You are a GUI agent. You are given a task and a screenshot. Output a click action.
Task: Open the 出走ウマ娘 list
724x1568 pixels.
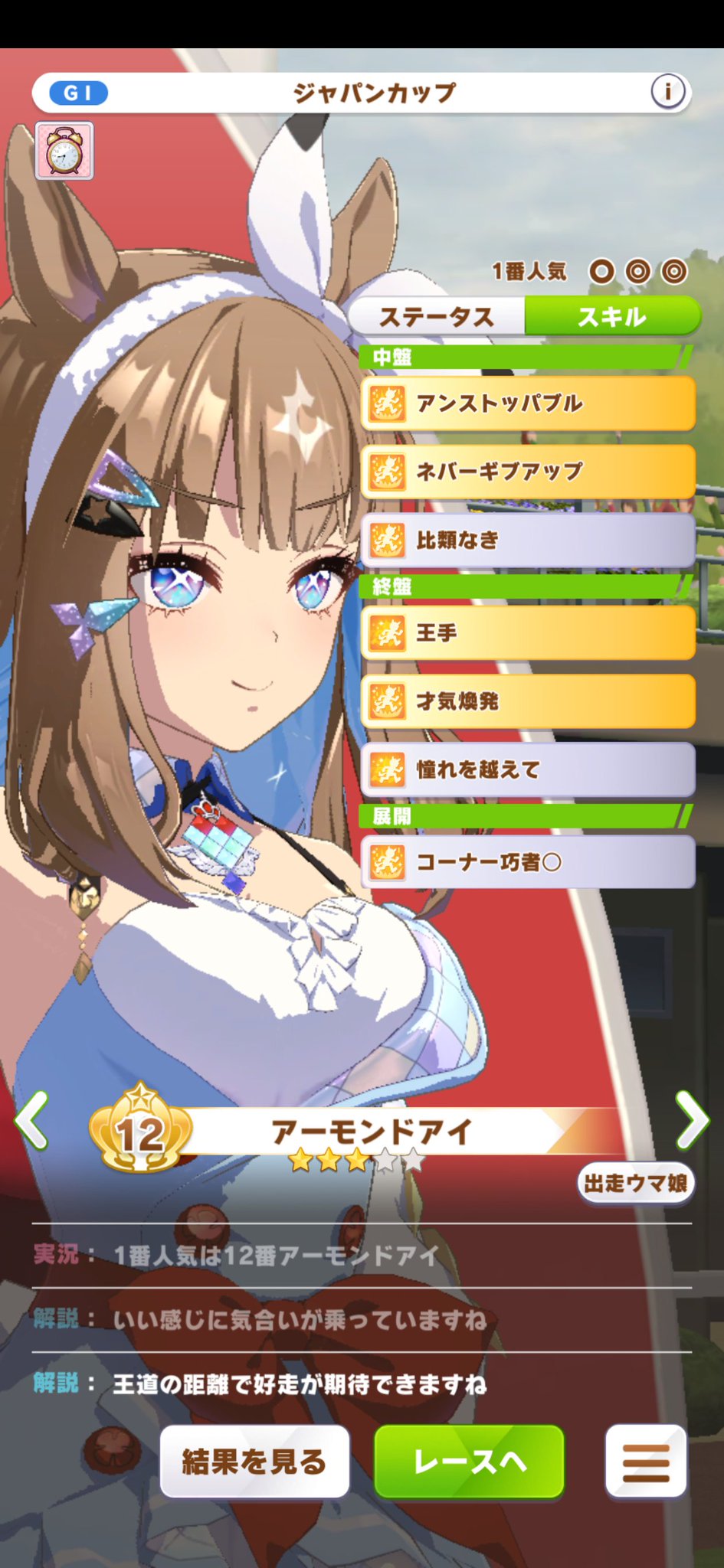[635, 1184]
